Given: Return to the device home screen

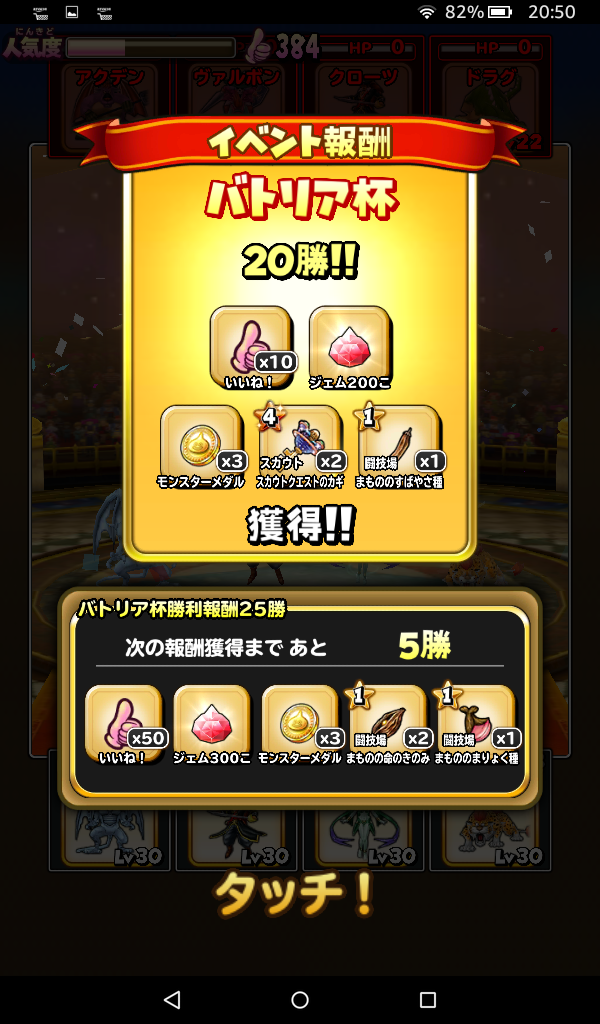Looking at the screenshot, I should (x=300, y=1000).
